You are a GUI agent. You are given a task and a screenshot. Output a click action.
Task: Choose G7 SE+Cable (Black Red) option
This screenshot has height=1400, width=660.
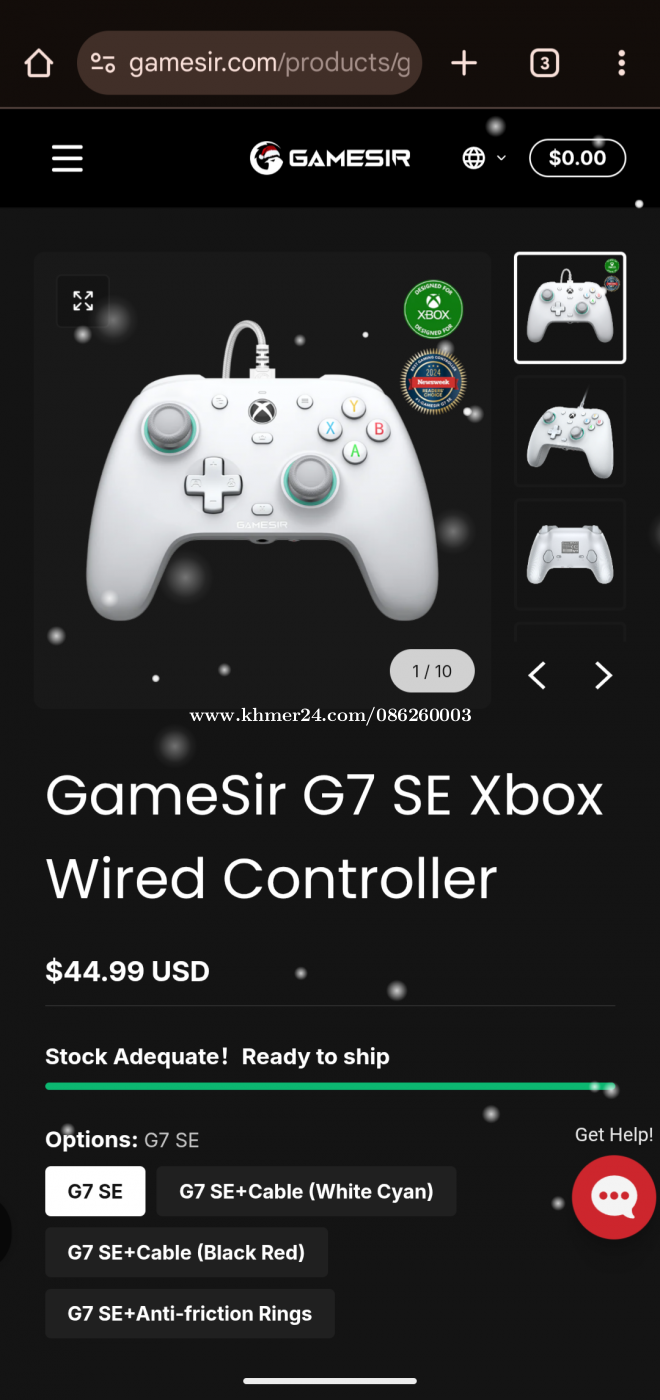186,1252
